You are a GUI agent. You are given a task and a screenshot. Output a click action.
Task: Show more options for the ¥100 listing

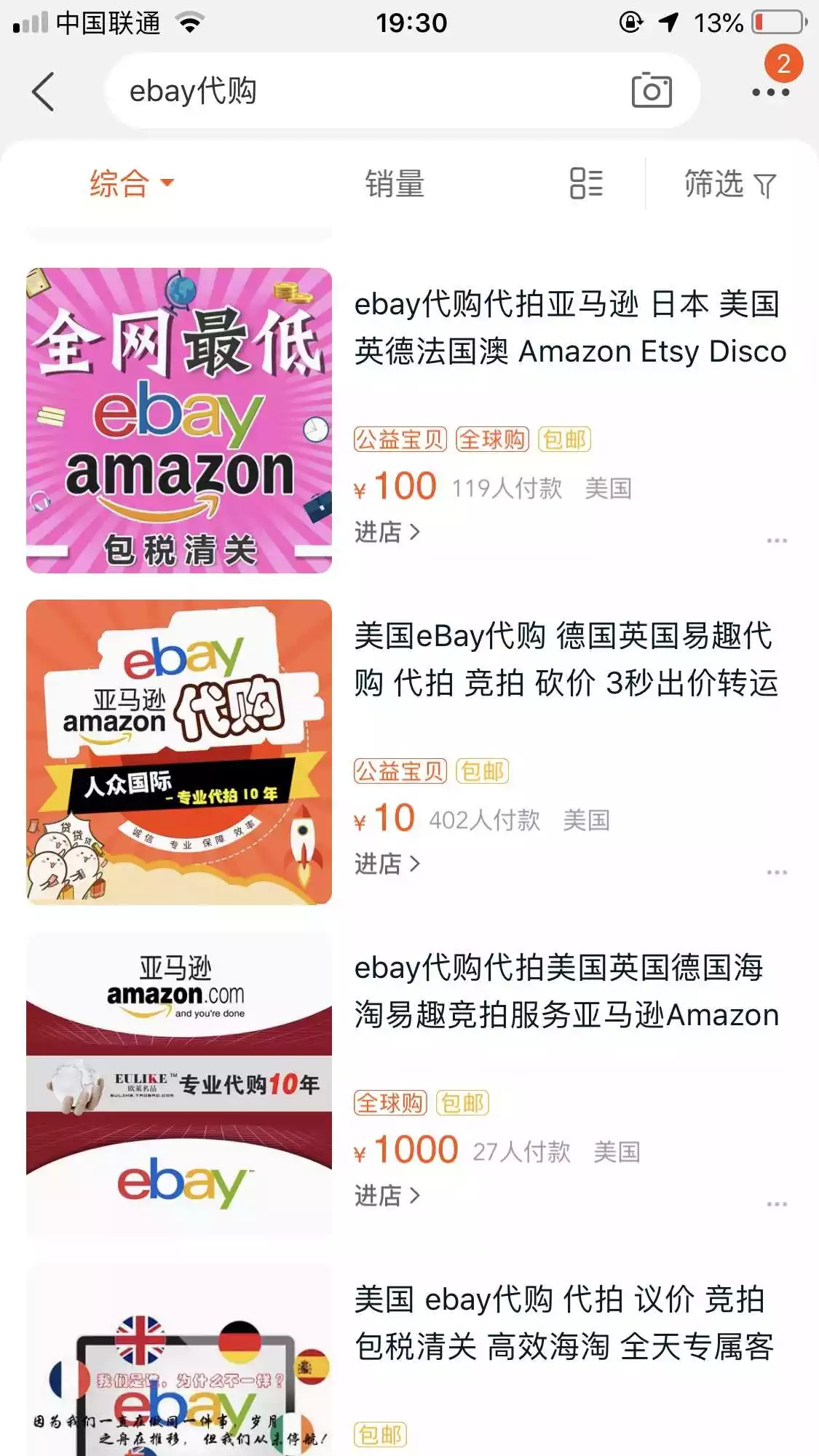click(x=776, y=541)
